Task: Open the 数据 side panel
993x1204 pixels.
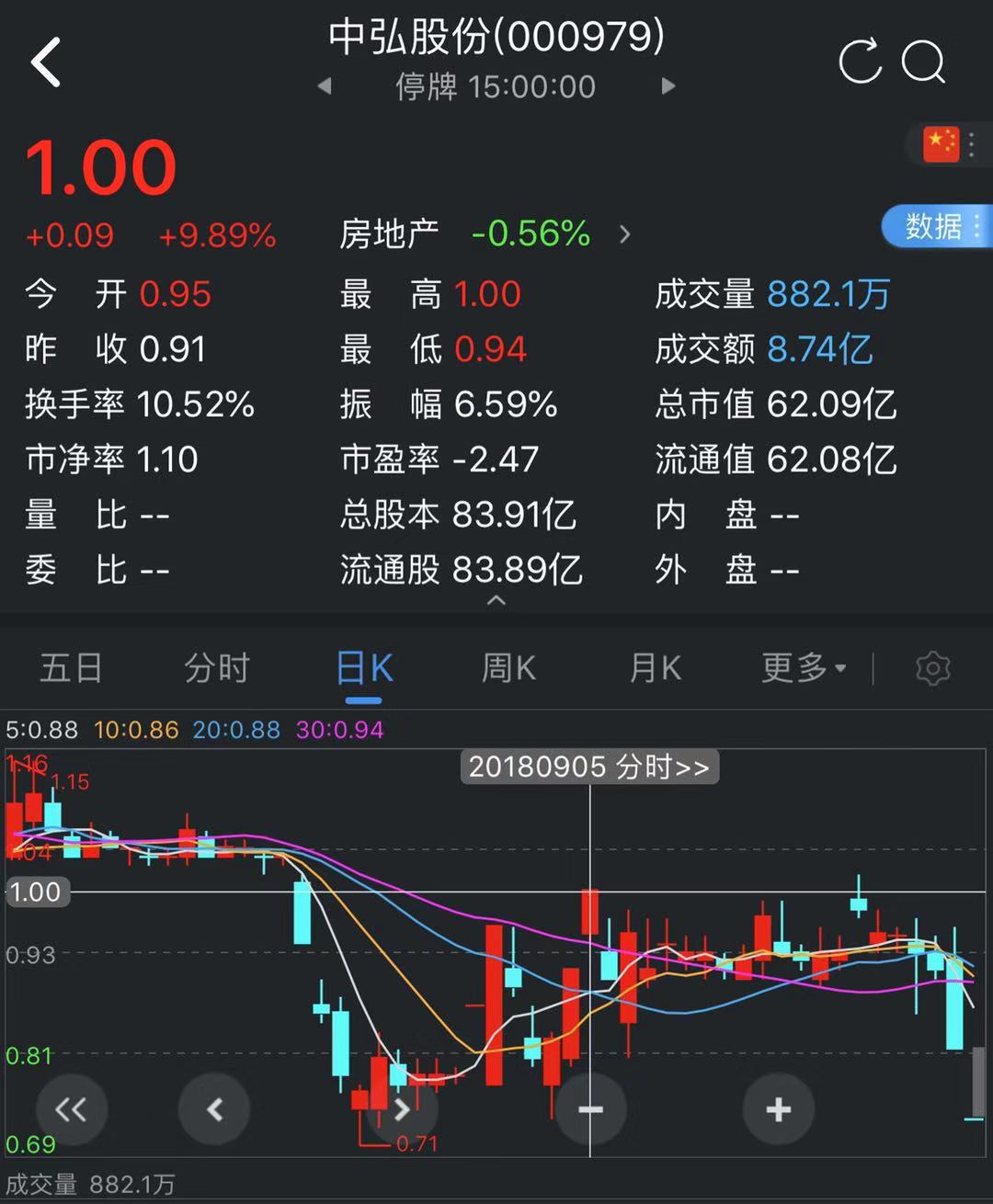Action: coord(936,226)
